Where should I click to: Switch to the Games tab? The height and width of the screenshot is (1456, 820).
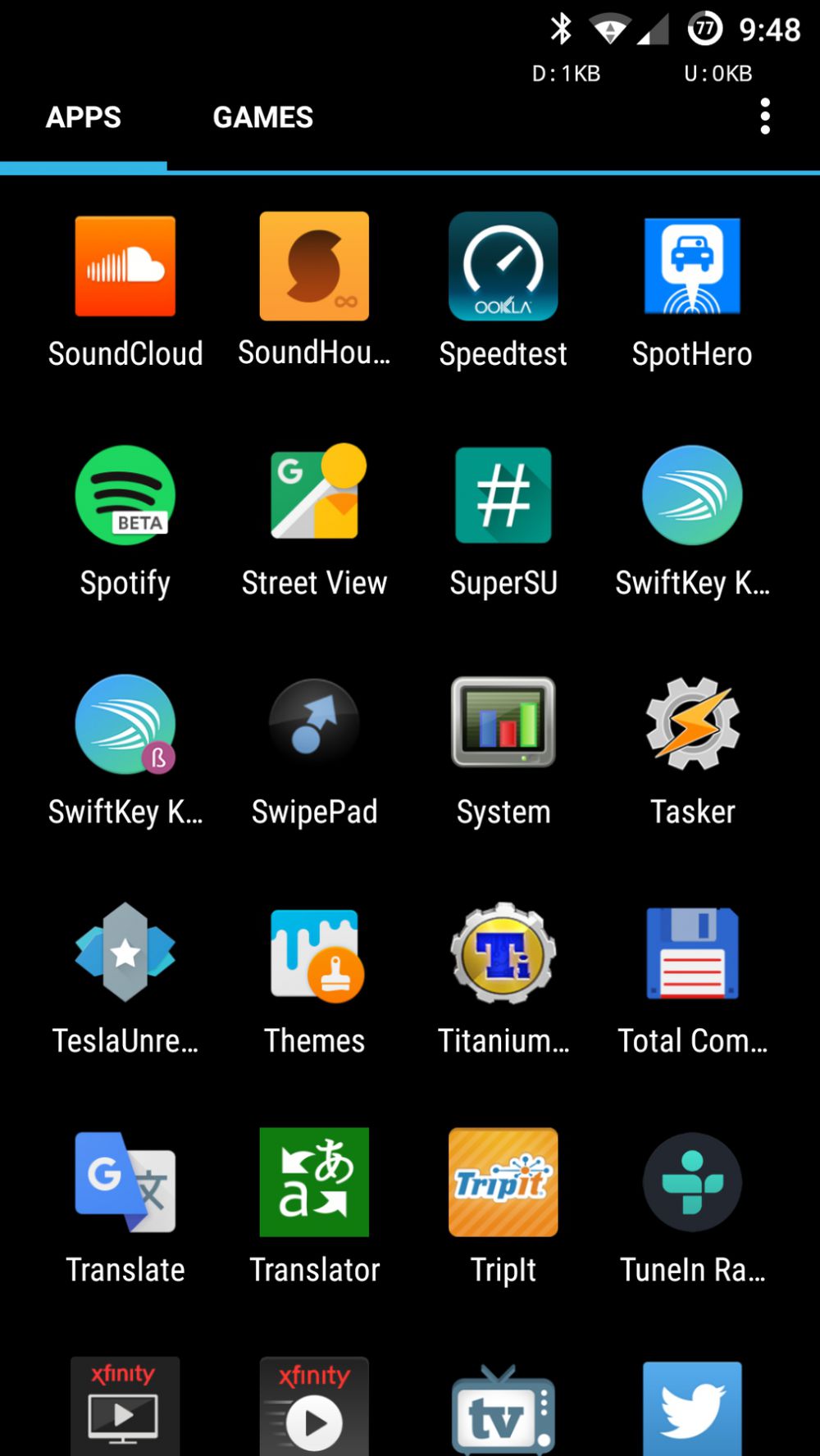tap(262, 117)
